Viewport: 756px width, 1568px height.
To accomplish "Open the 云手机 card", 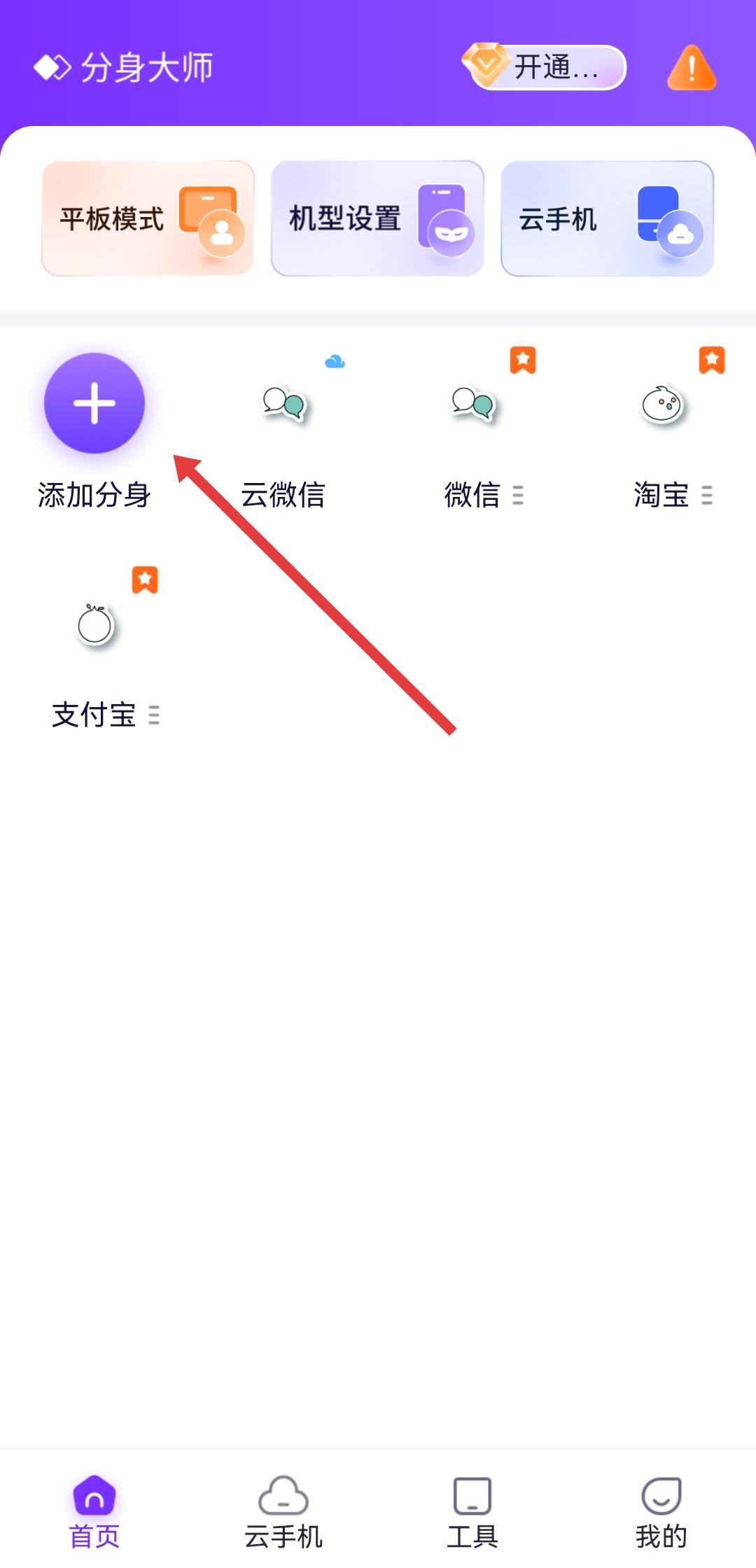I will pyautogui.click(x=607, y=218).
